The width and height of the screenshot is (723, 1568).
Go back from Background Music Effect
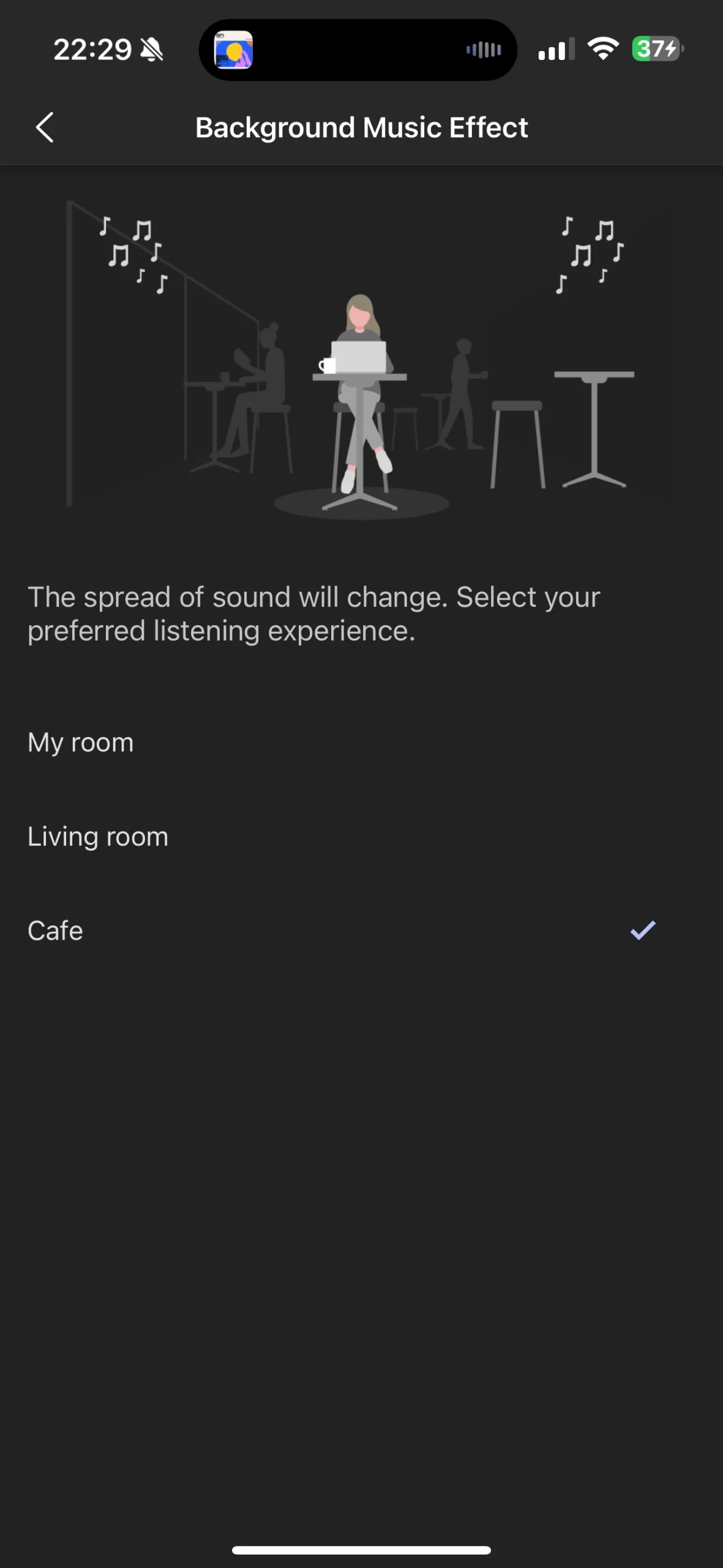45,127
